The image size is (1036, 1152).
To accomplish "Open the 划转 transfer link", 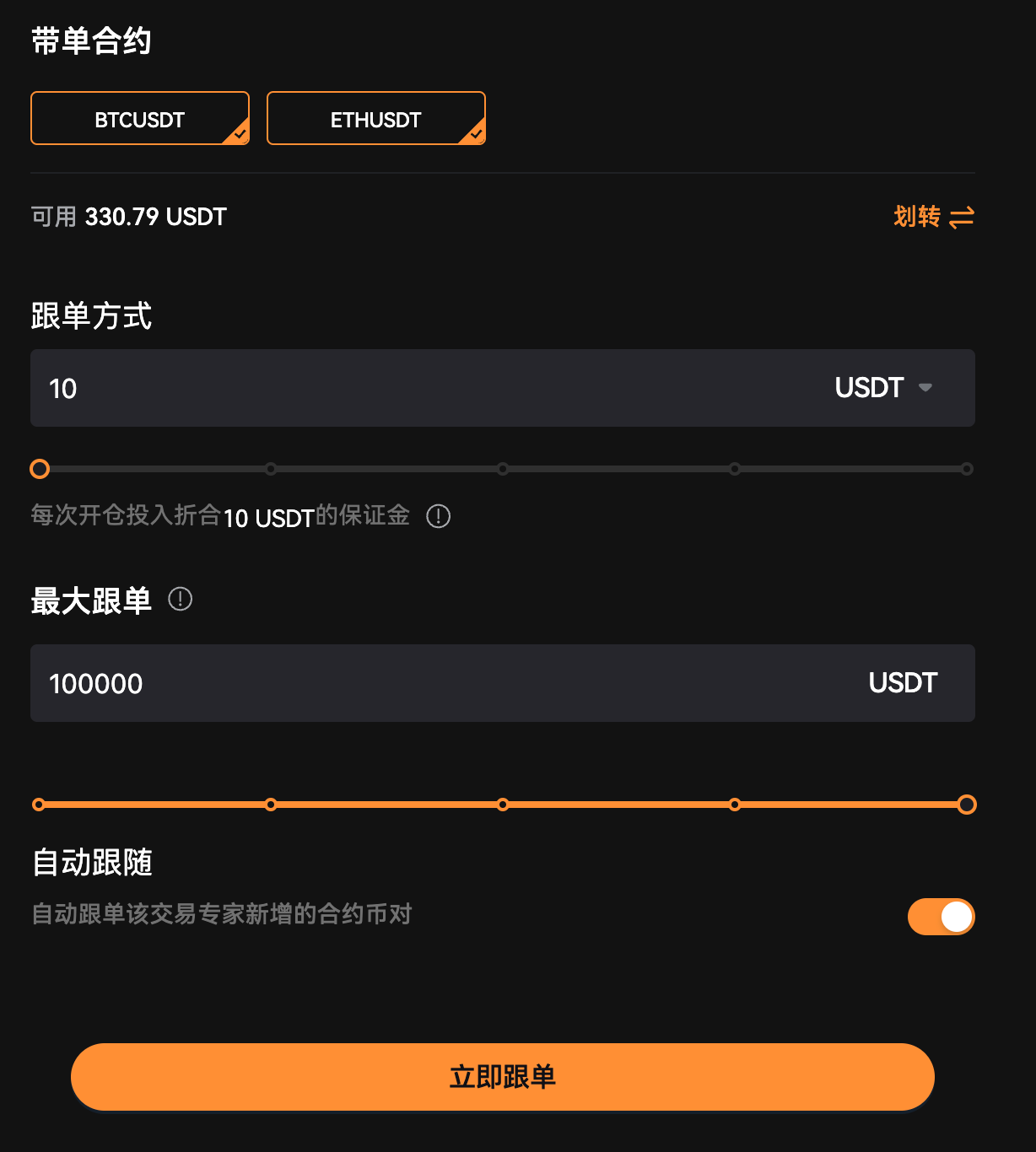I will pos(933,217).
